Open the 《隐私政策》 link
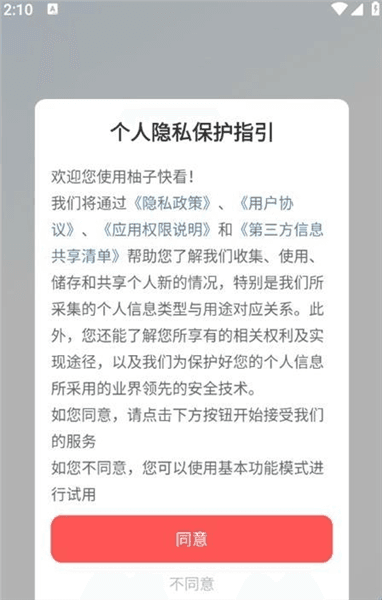This screenshot has height=600, width=382. pyautogui.click(x=172, y=203)
